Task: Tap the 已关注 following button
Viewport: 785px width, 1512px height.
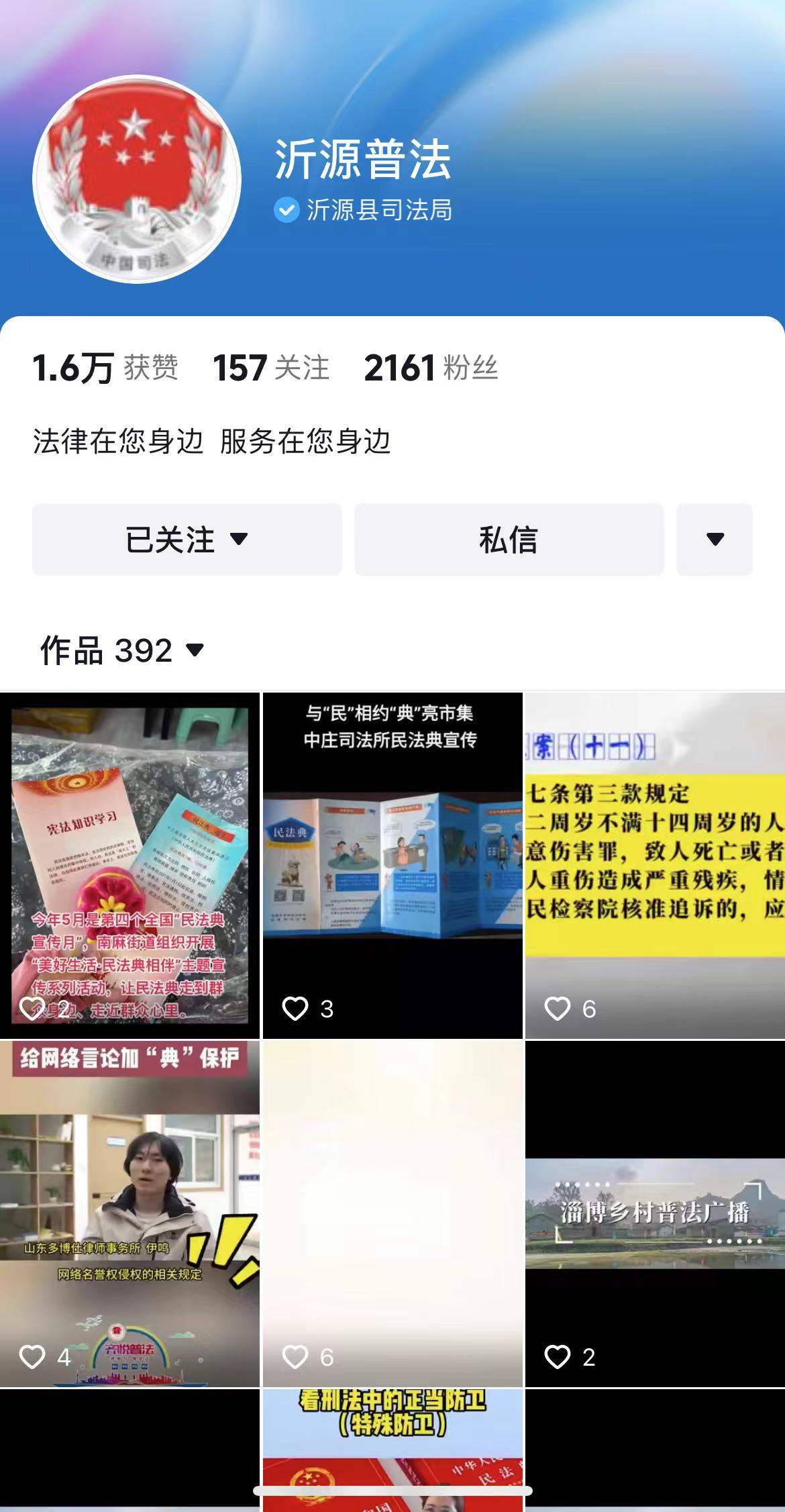Action: (x=187, y=540)
